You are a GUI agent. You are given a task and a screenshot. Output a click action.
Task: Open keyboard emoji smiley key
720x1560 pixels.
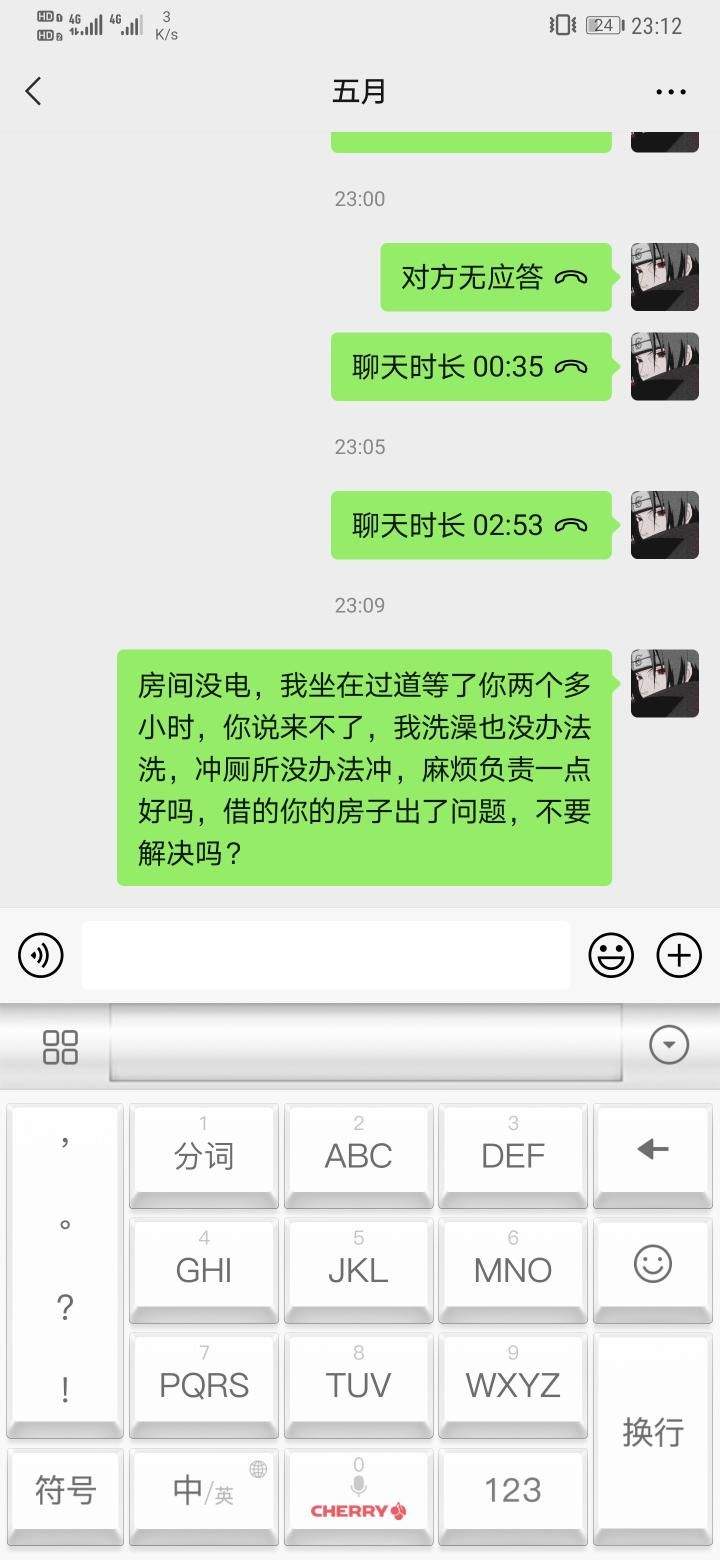653,1266
